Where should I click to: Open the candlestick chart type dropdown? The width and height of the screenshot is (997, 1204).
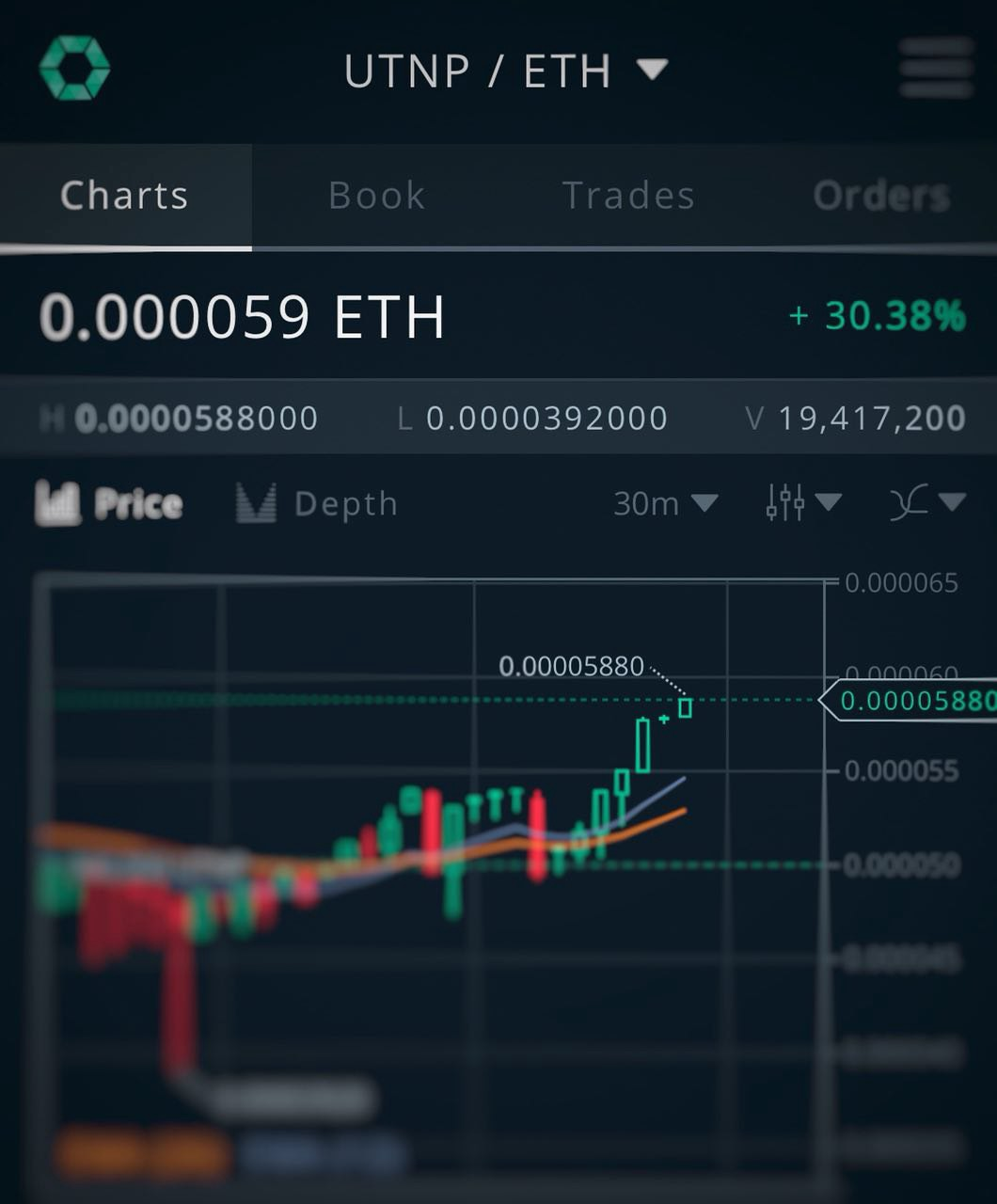coord(802,502)
